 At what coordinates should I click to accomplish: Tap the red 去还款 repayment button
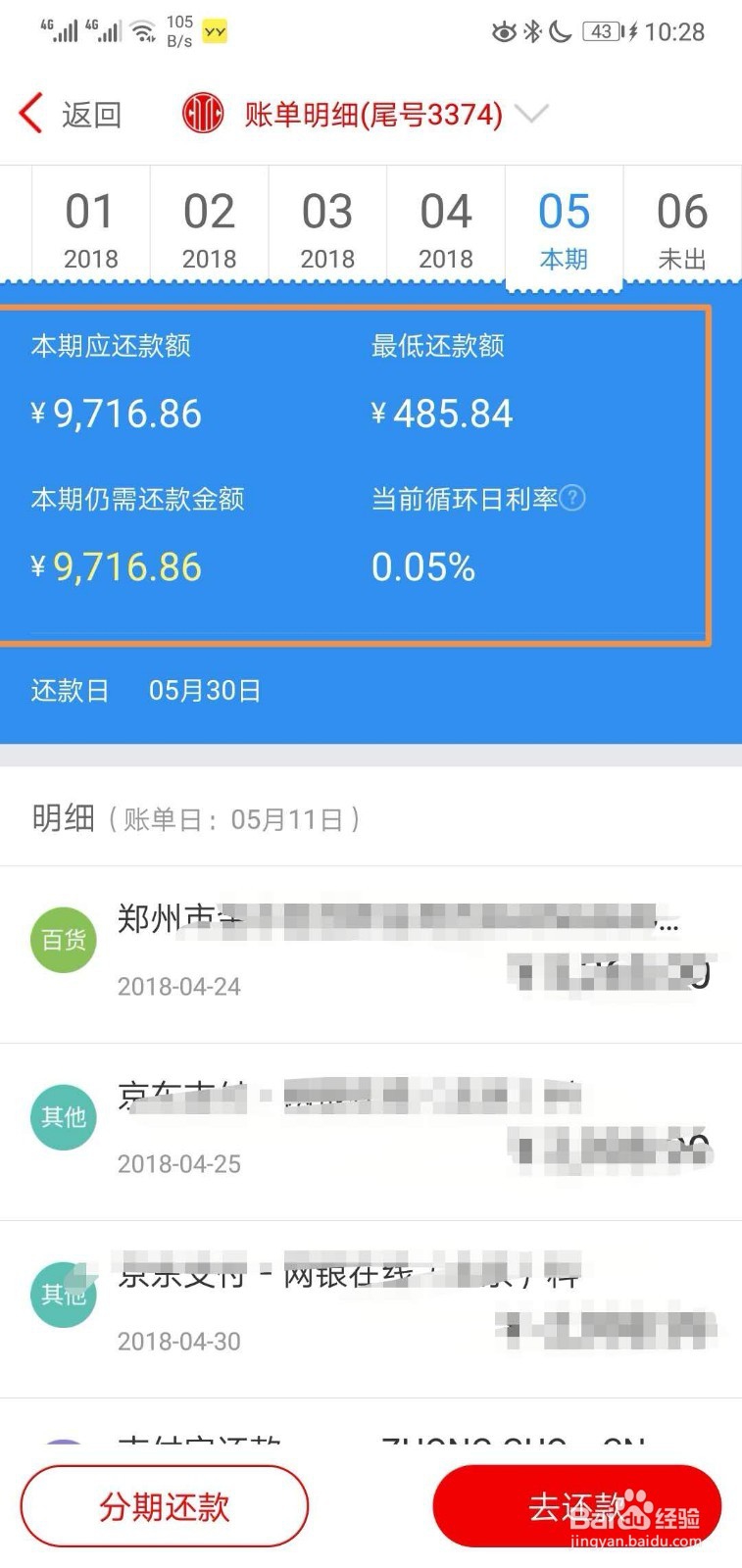click(576, 1506)
